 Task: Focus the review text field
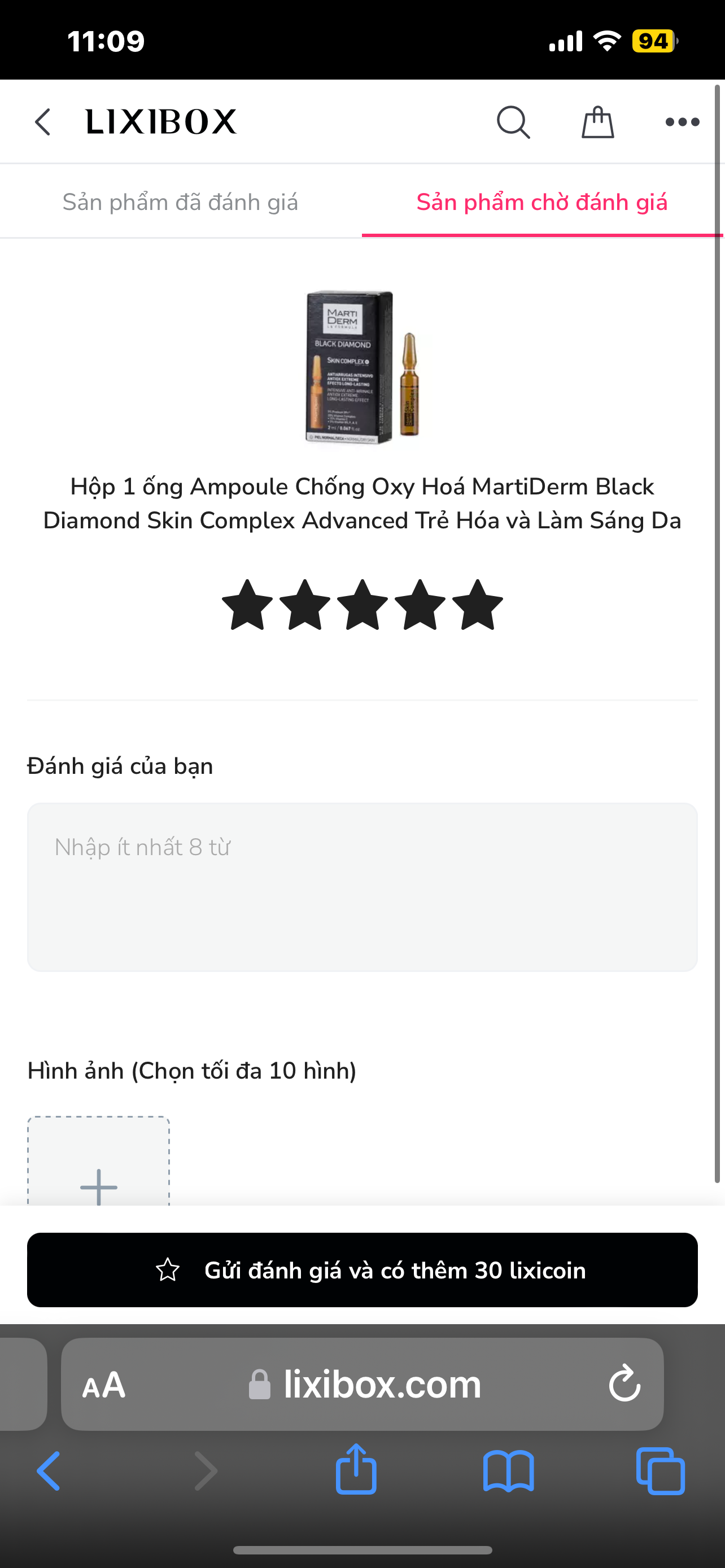362,886
